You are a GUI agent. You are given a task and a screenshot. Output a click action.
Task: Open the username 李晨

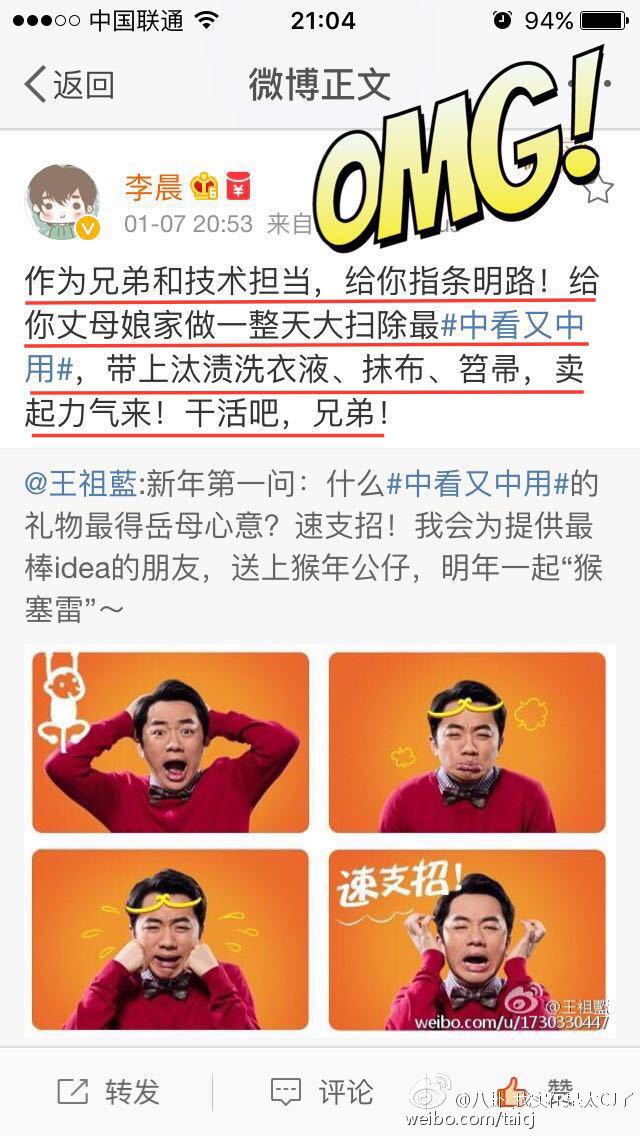point(152,186)
